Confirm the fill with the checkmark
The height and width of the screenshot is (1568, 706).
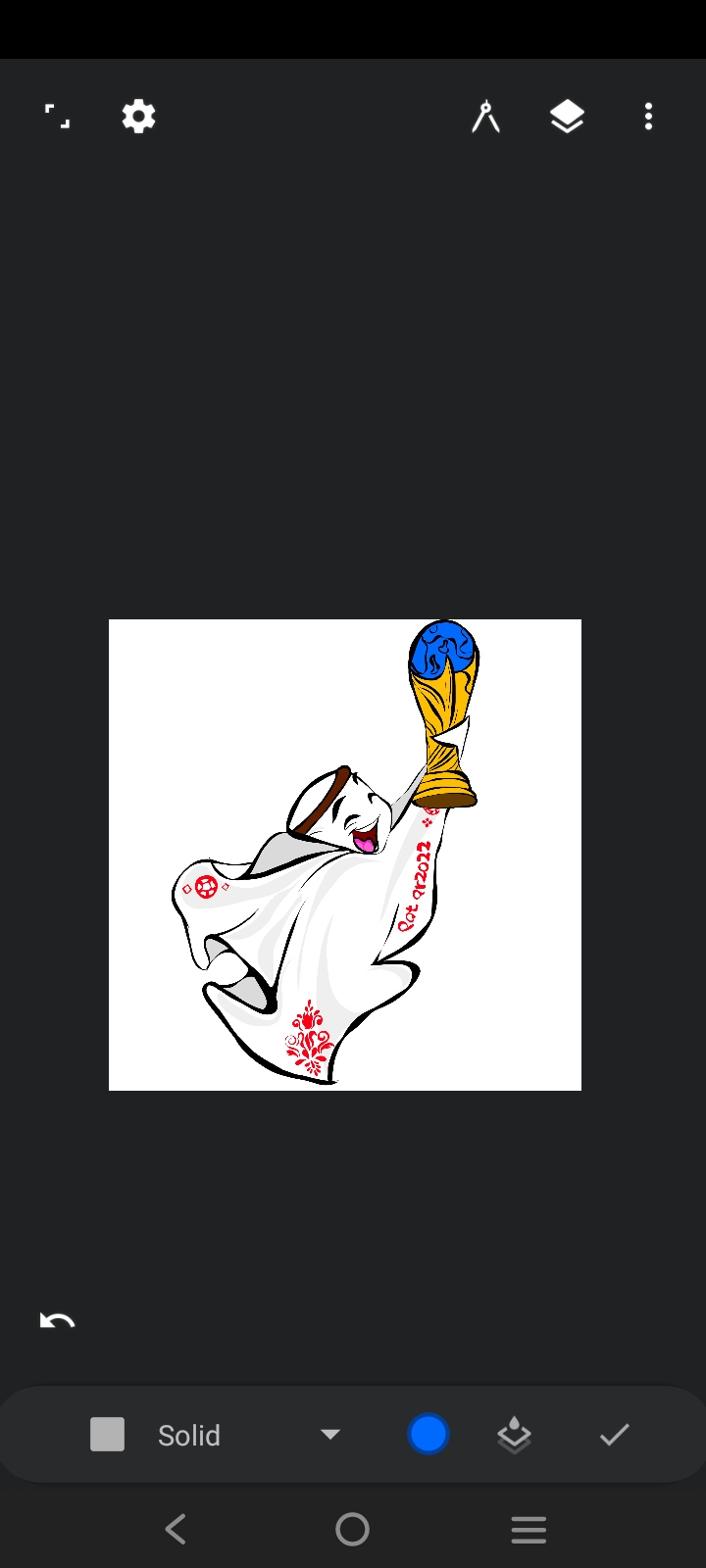pos(615,1435)
